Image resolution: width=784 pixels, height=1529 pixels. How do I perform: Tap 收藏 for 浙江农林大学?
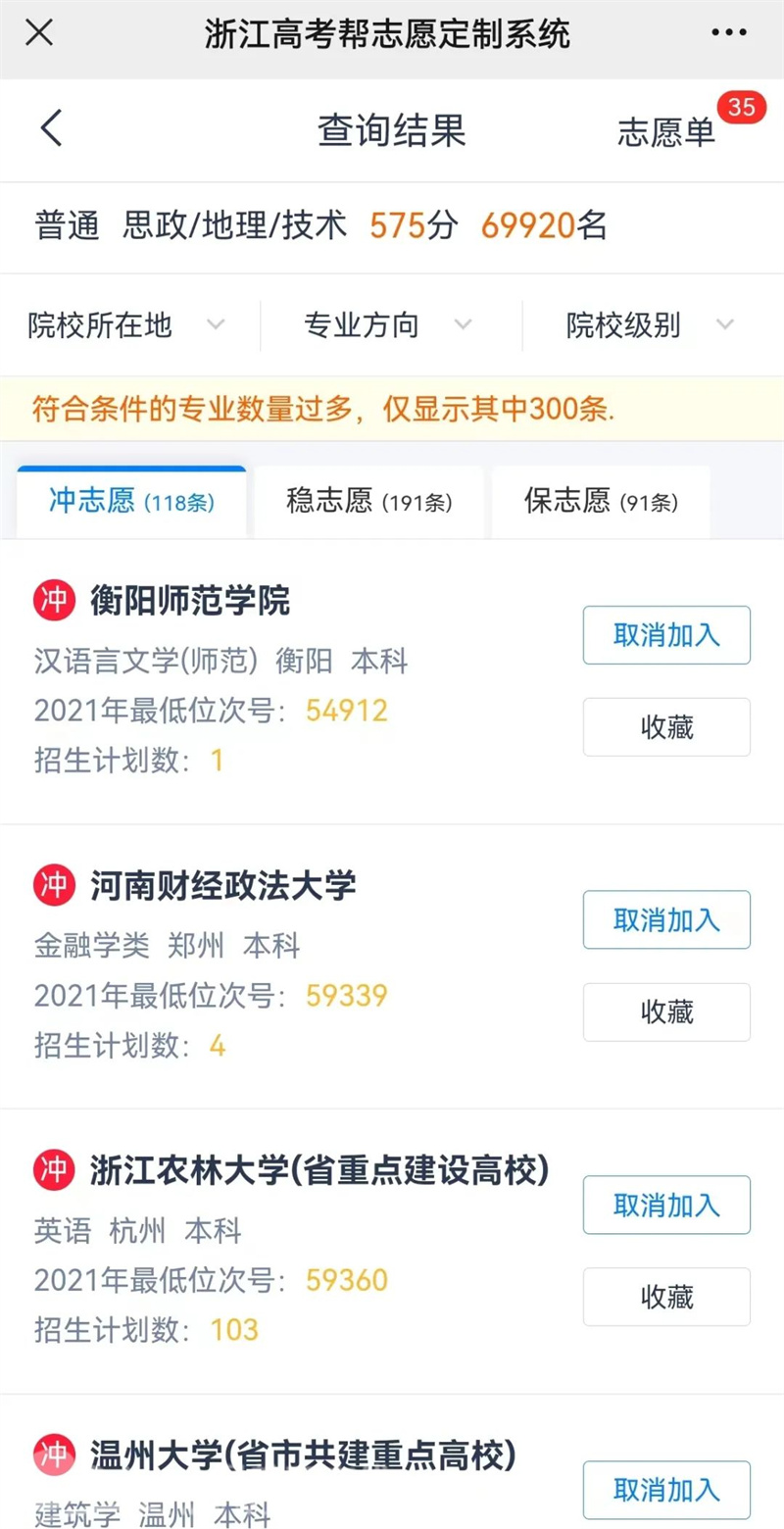666,1297
